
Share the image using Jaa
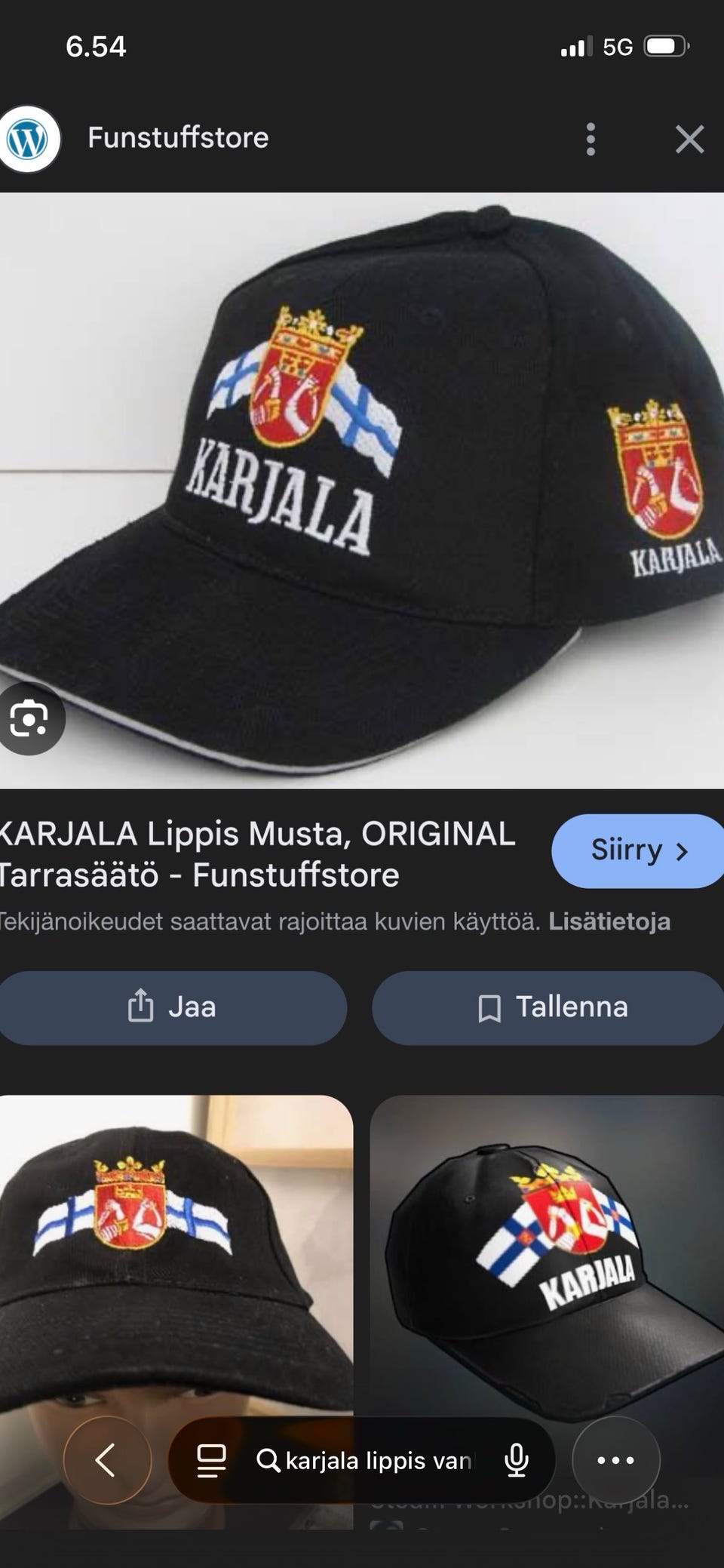tap(173, 1007)
